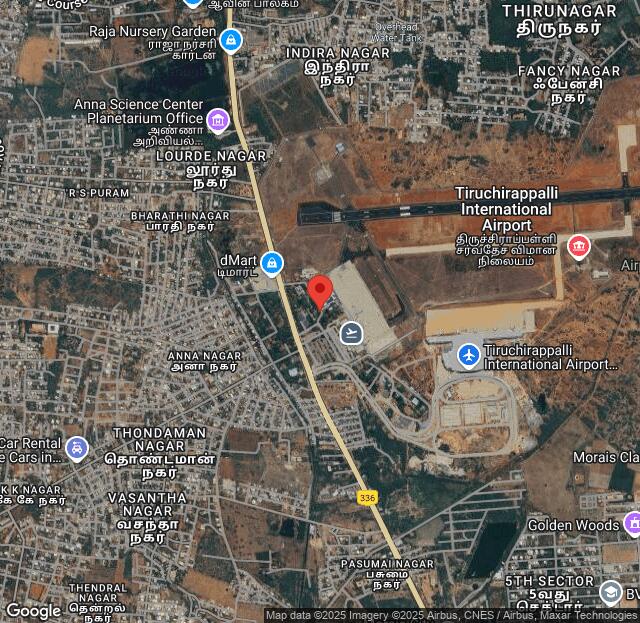Open the Car Rental place marker
Screen dimensions: 640x623
click(x=77, y=448)
